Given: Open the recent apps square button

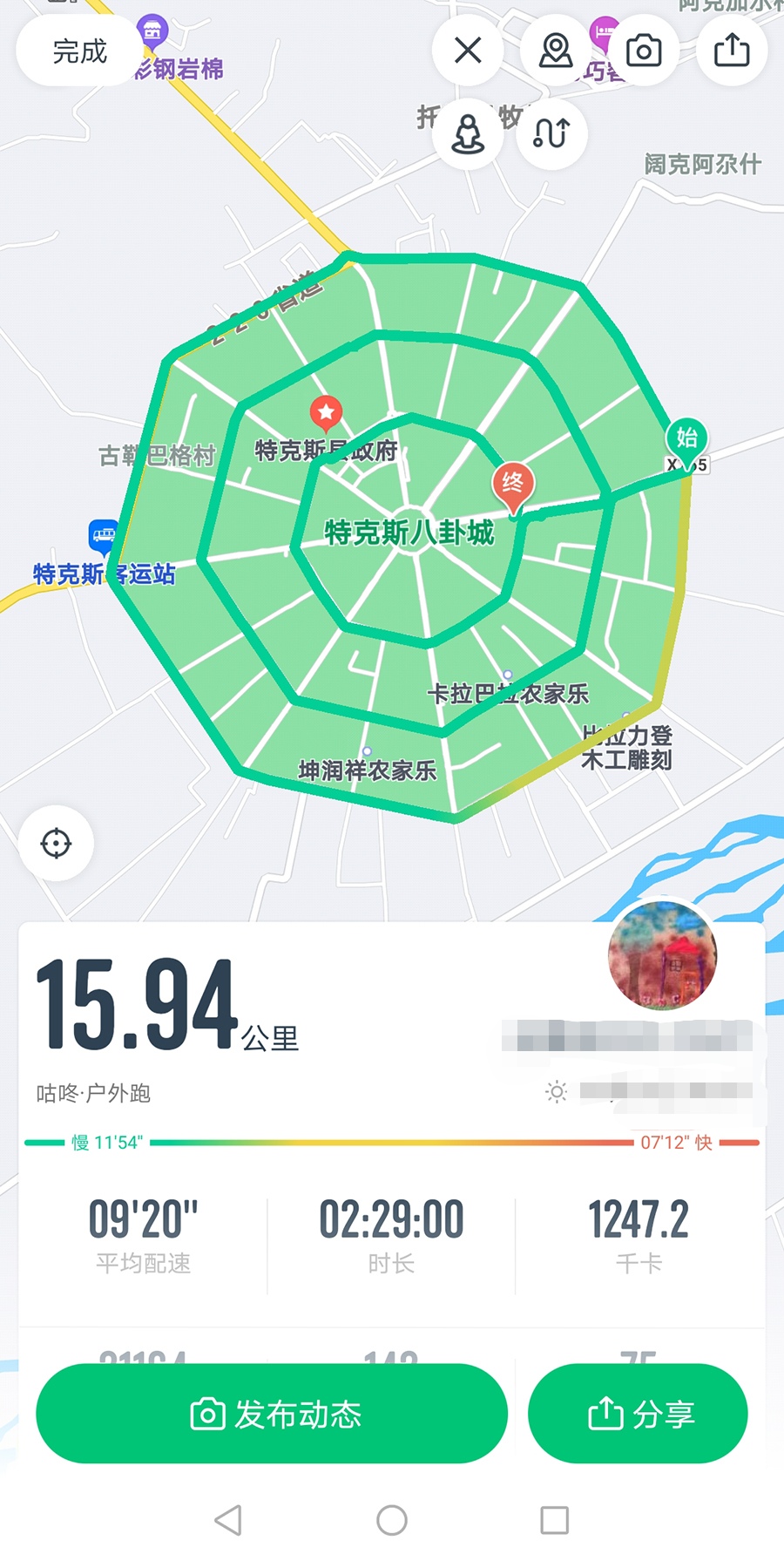Looking at the screenshot, I should (555, 1520).
